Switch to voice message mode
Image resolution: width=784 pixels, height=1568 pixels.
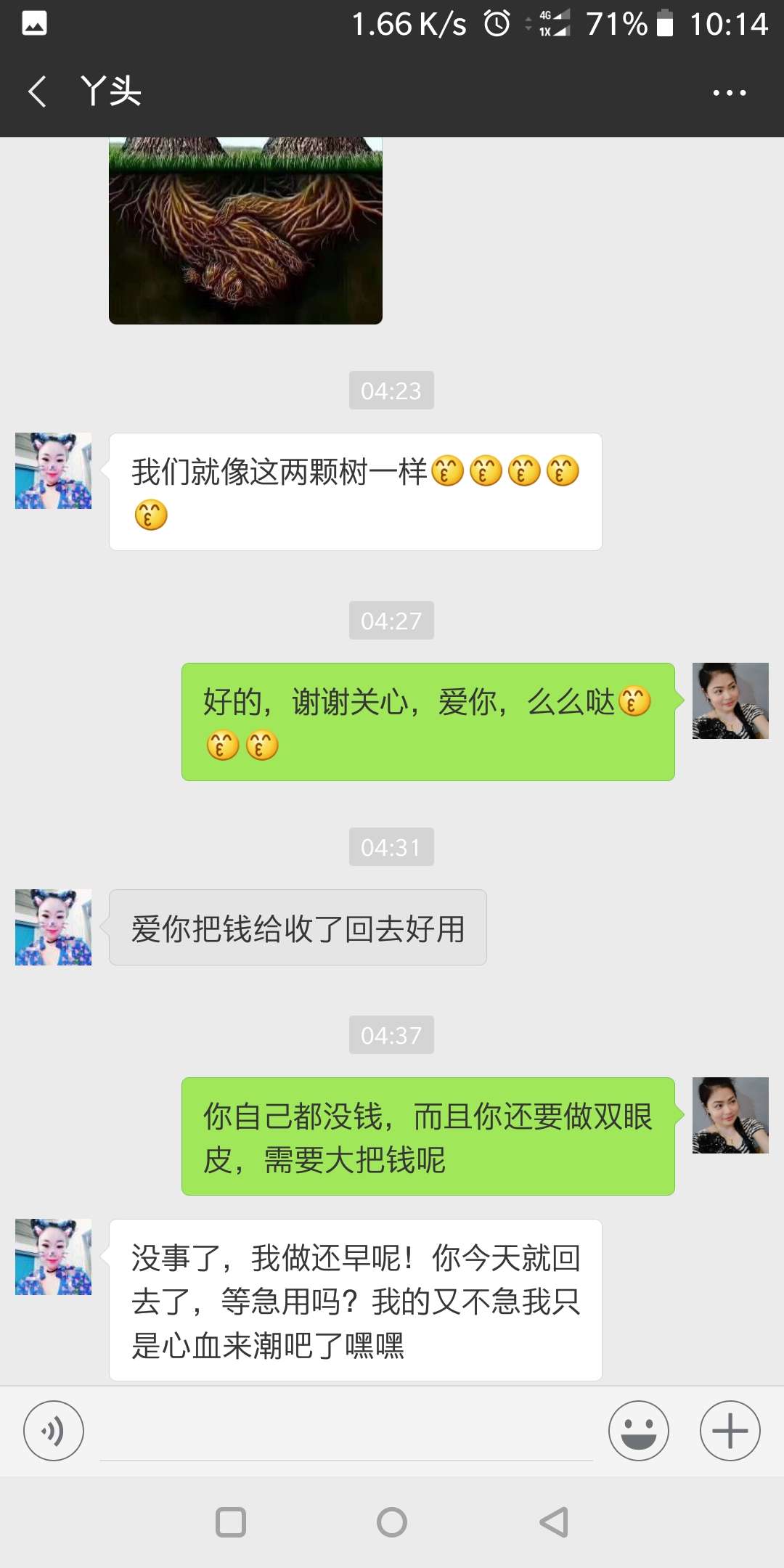click(x=53, y=1431)
